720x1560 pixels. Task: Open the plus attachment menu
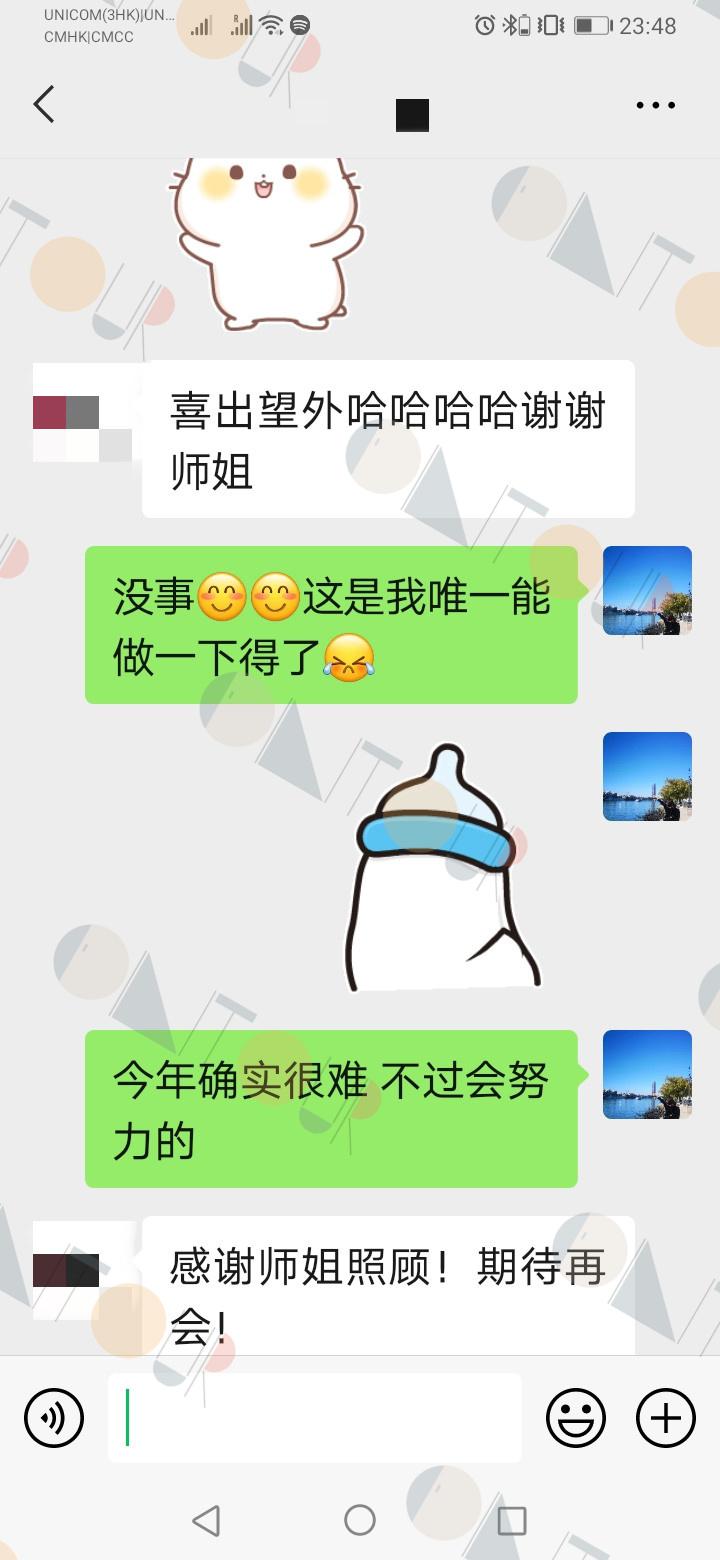(x=666, y=1417)
